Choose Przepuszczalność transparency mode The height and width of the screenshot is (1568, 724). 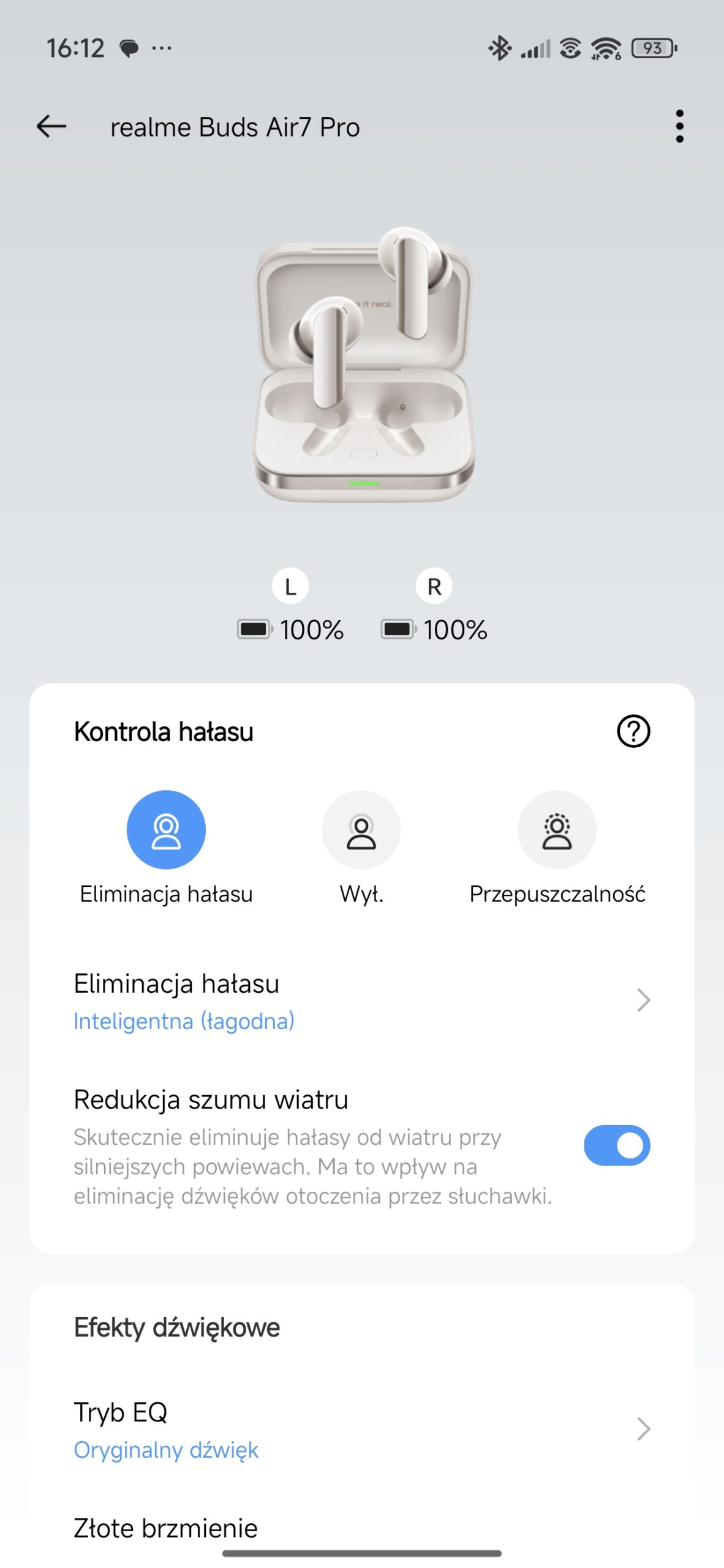(557, 830)
